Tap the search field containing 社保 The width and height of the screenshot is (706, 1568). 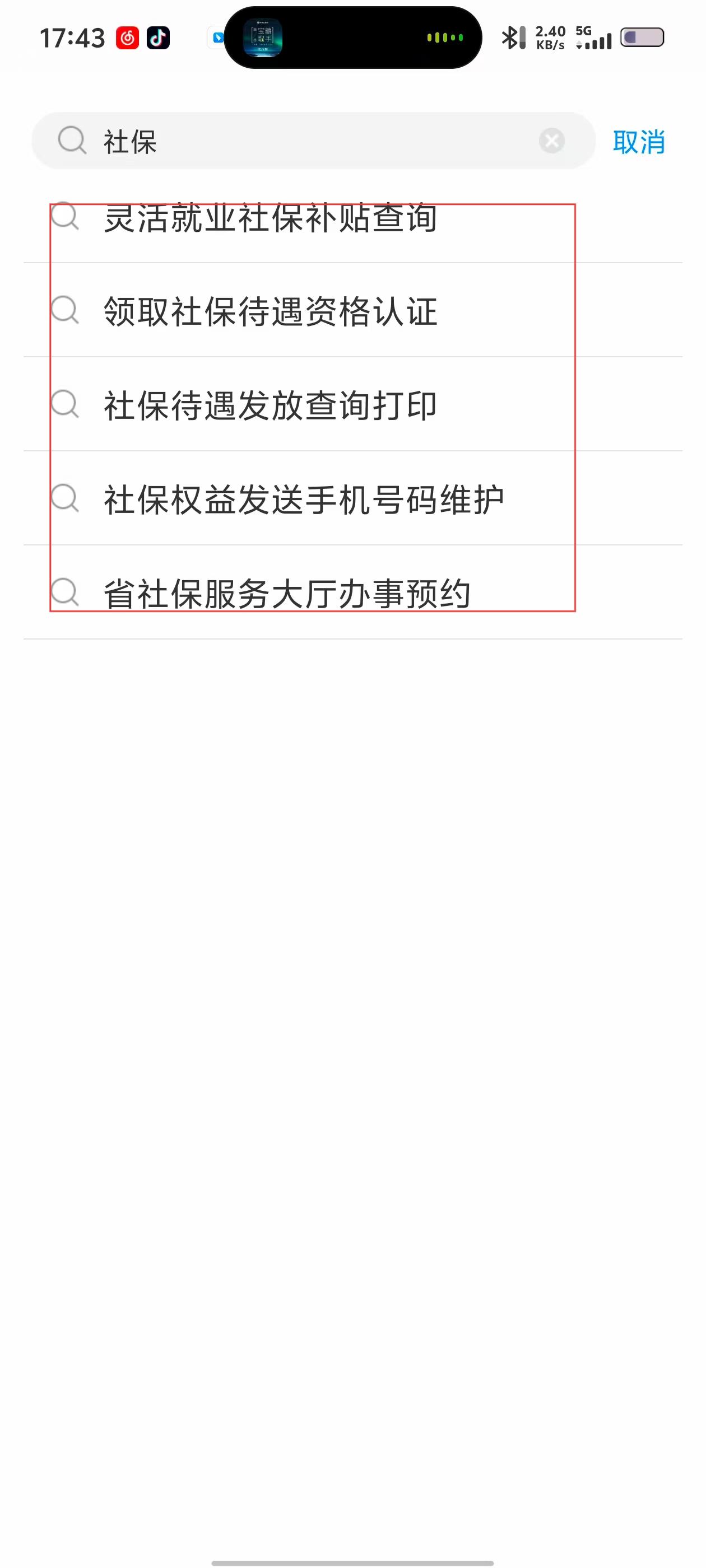click(313, 141)
